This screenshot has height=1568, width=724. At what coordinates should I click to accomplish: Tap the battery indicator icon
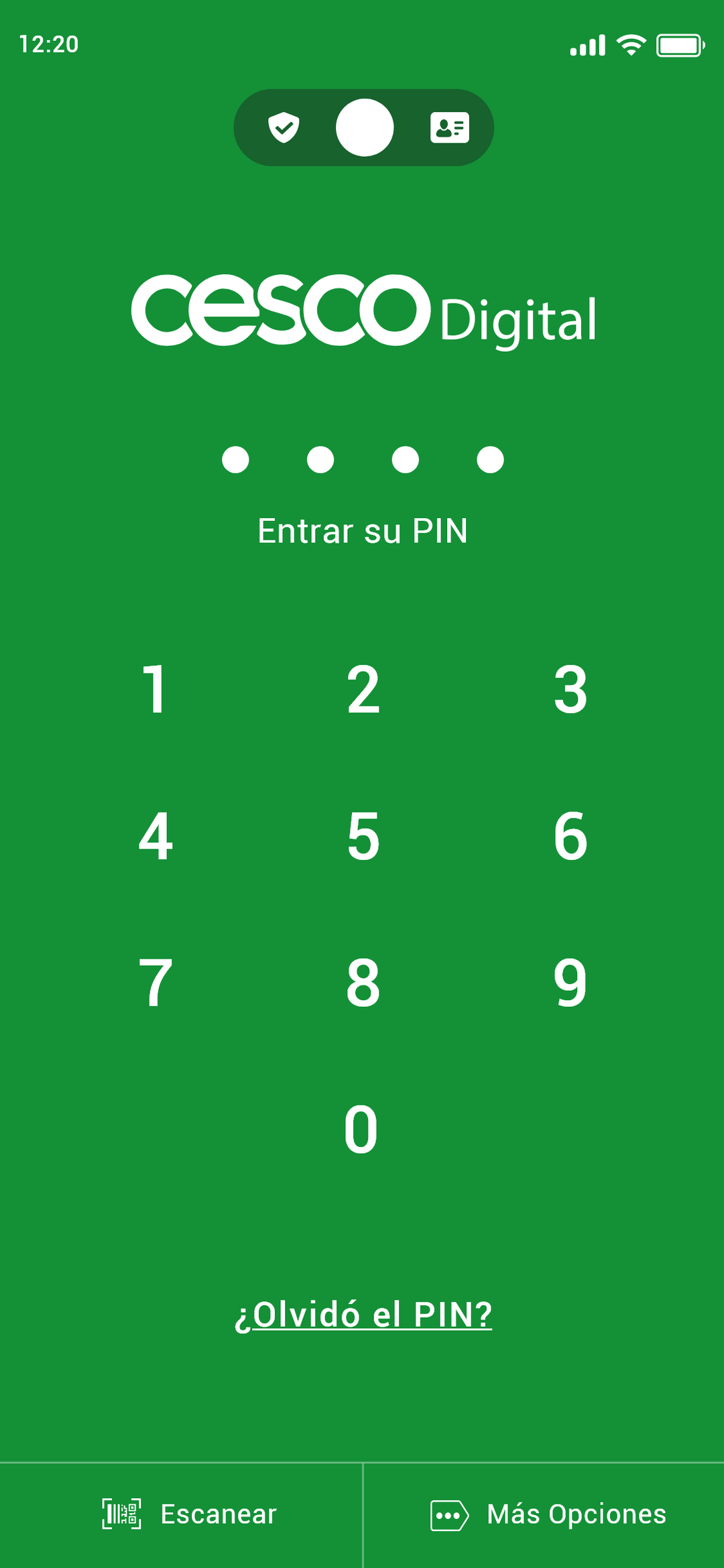click(x=679, y=44)
